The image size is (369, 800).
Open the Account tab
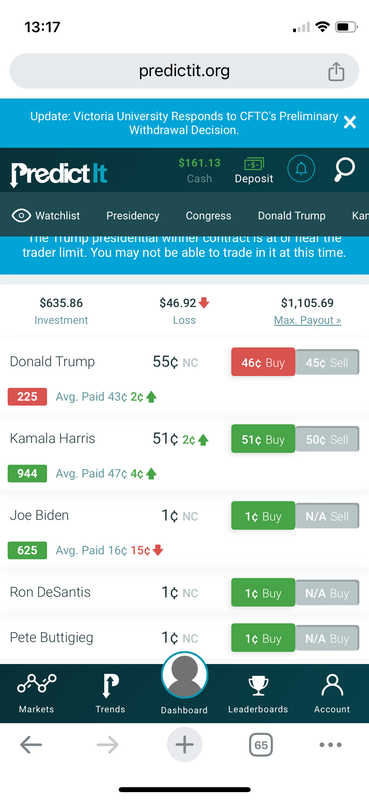(332, 693)
